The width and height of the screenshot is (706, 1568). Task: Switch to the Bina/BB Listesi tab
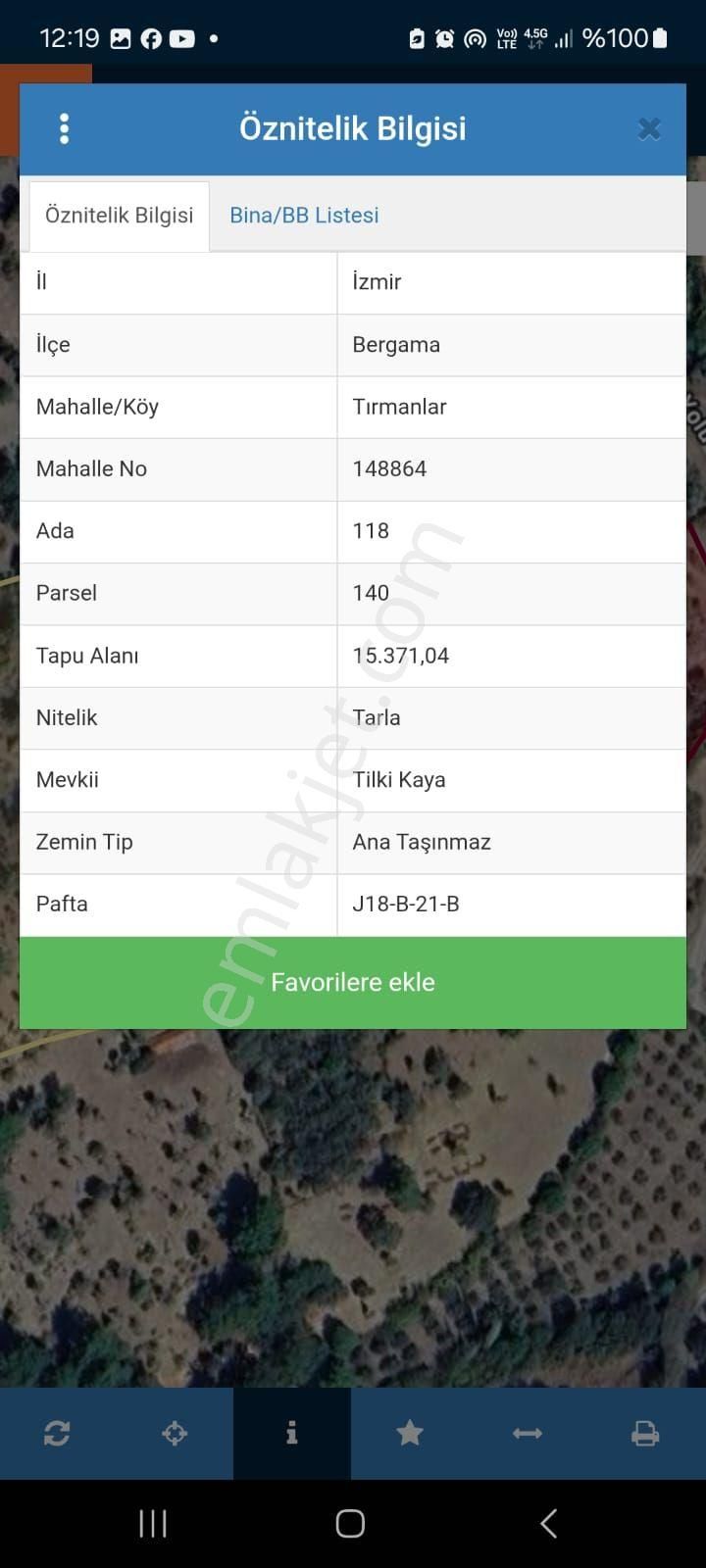[x=304, y=216]
